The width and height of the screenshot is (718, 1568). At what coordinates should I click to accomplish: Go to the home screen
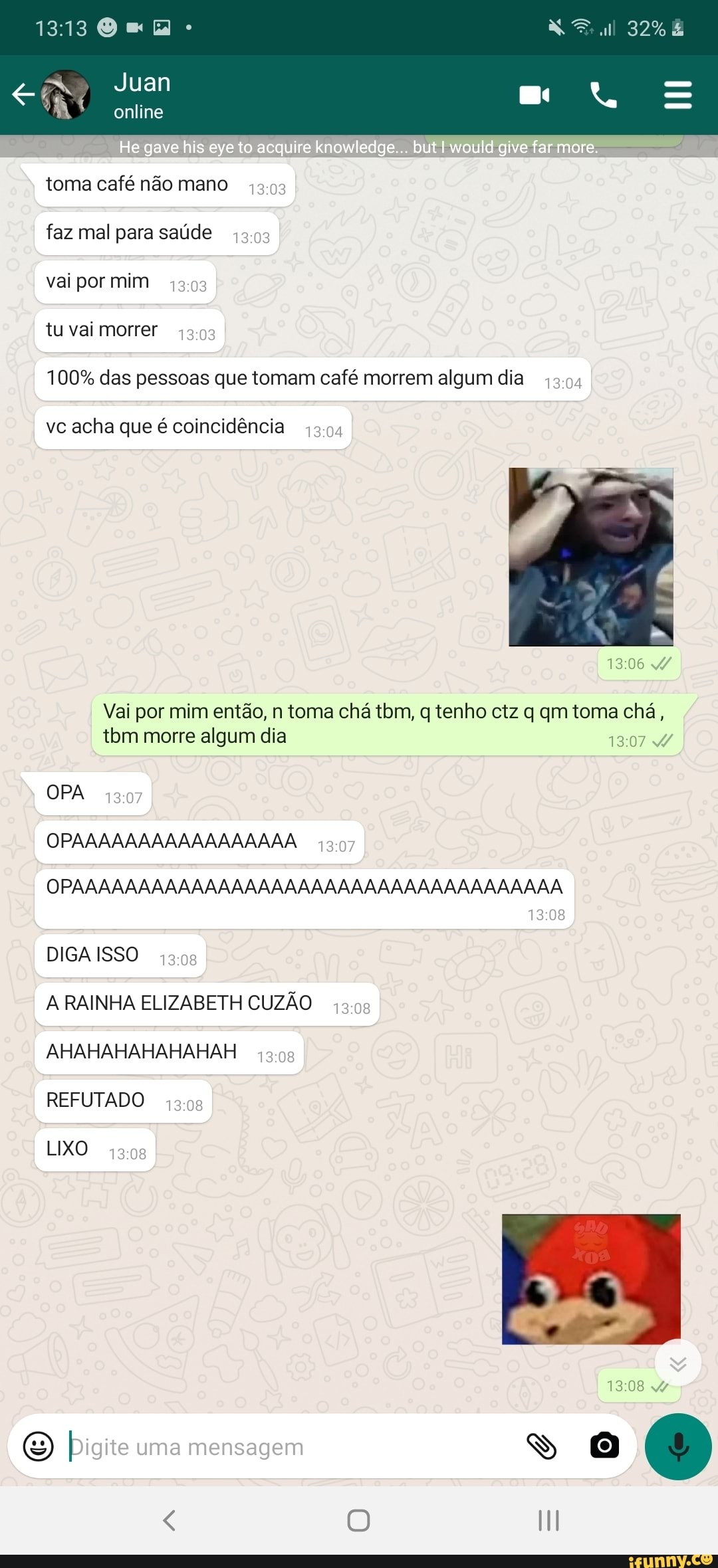coord(358,1519)
